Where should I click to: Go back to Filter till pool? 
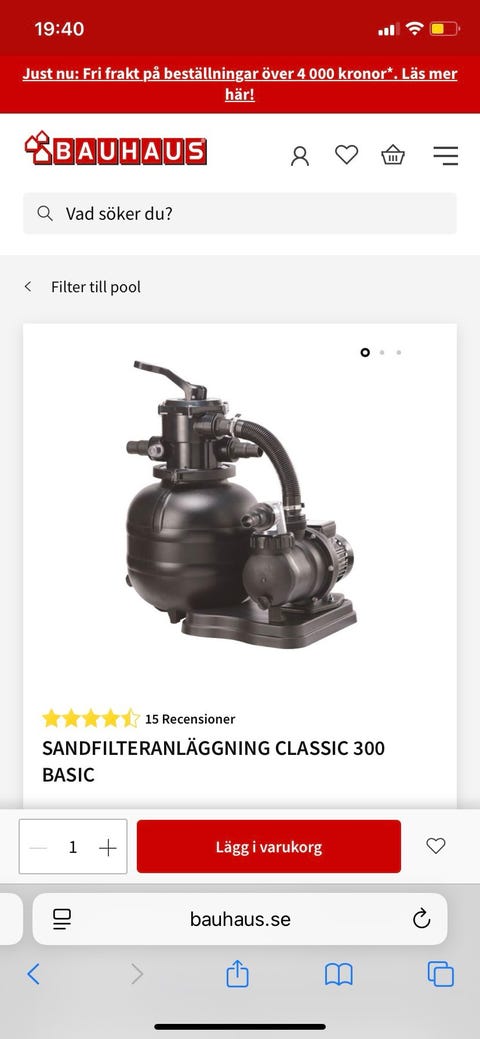[83, 287]
